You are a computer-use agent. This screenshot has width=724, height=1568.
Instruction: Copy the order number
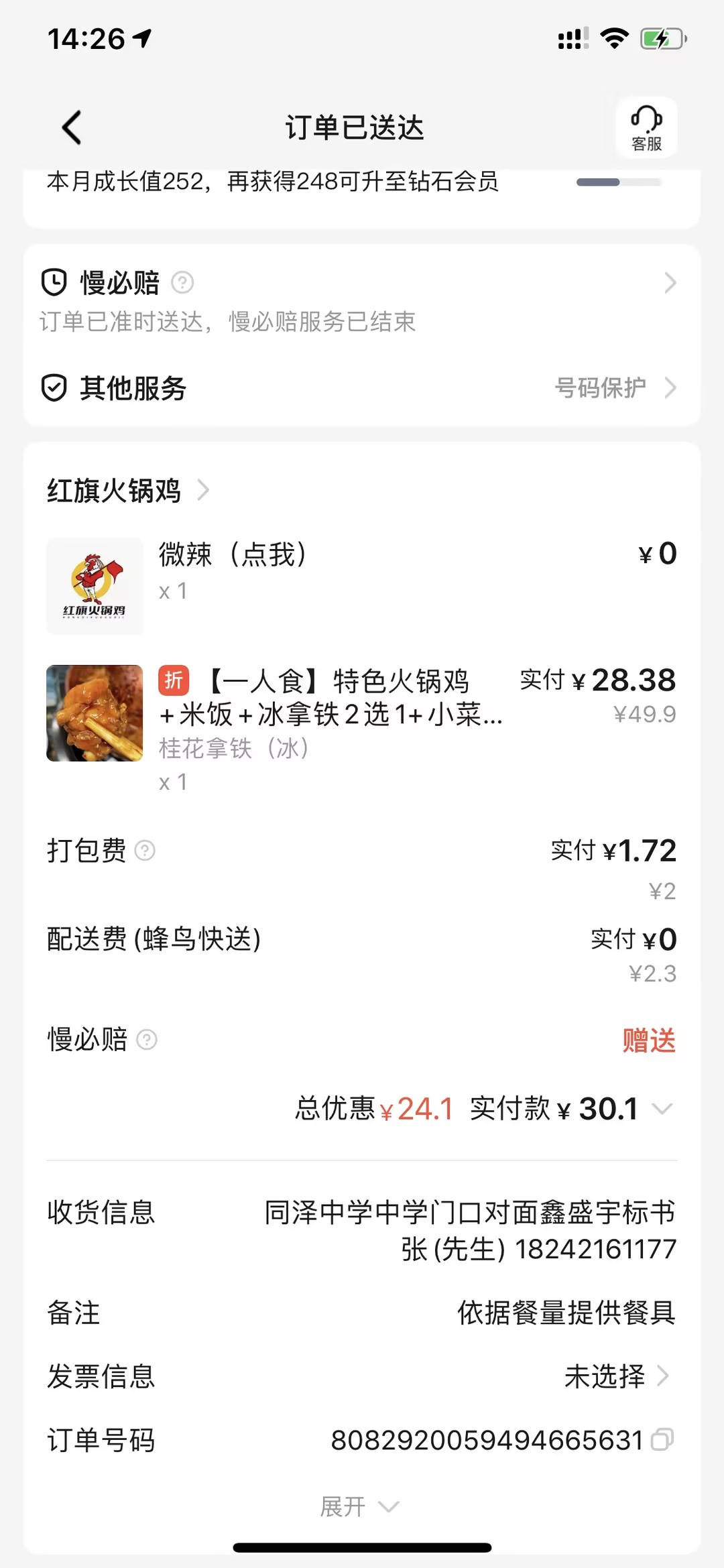[x=662, y=1439]
